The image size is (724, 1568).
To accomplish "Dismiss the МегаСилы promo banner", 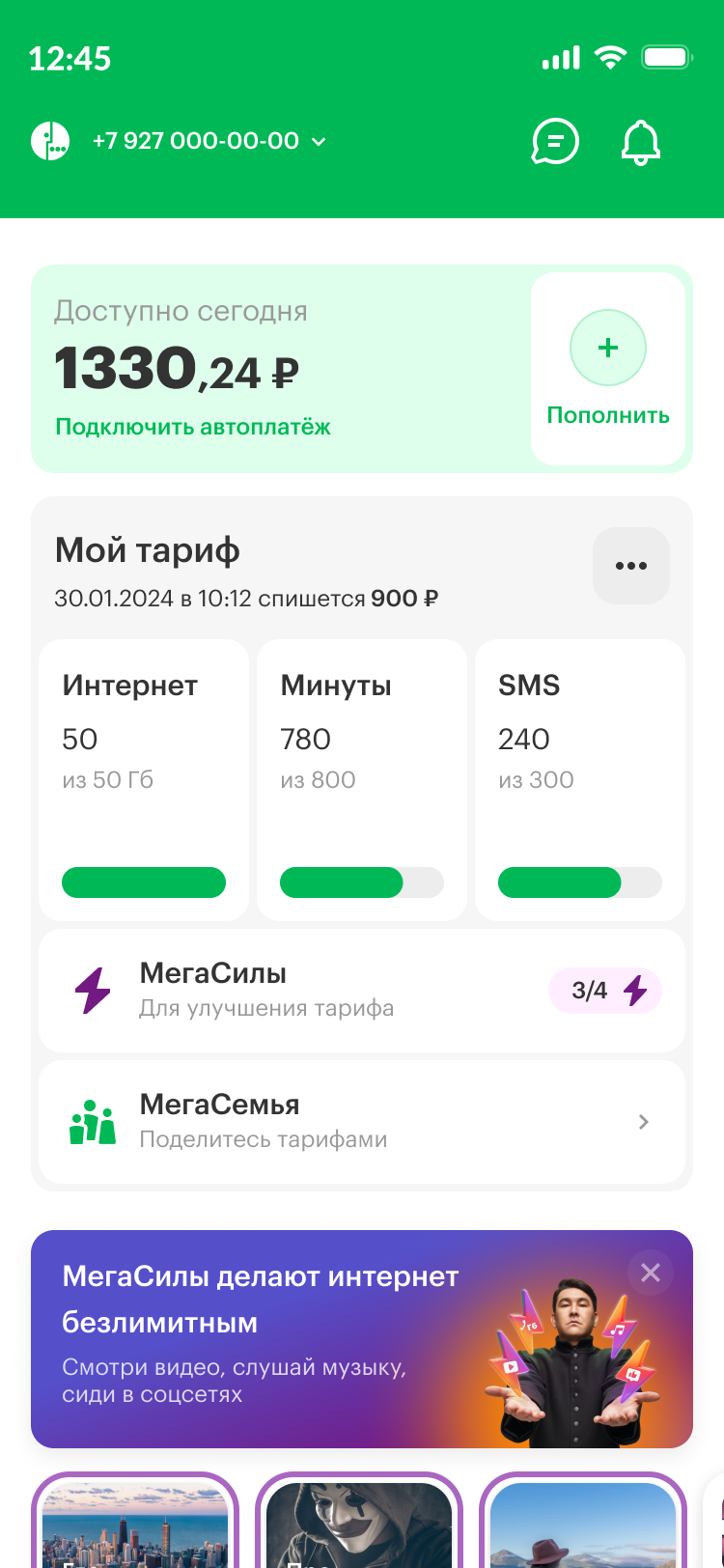I will tap(651, 1273).
